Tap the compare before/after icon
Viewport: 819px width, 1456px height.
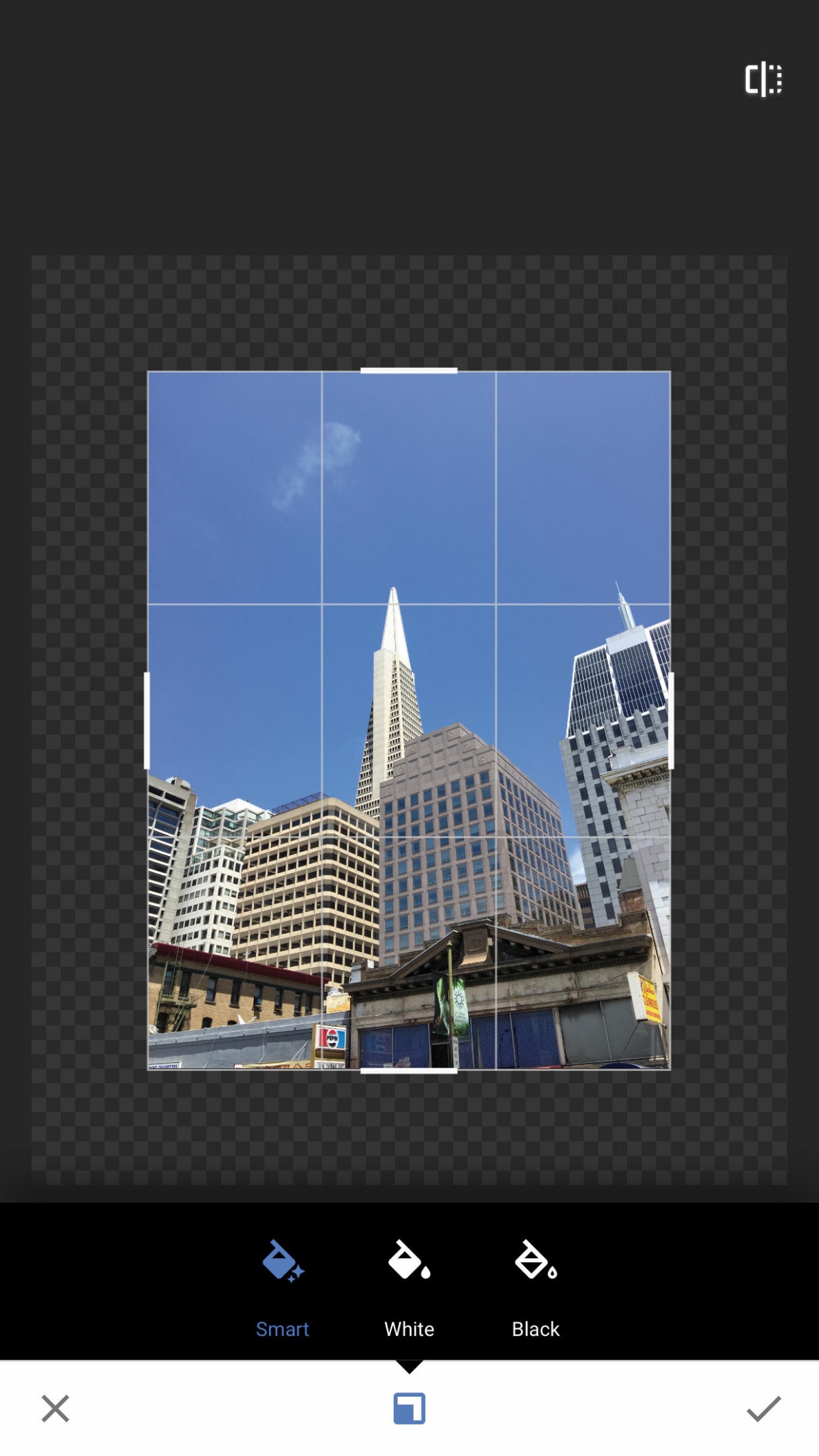763,79
